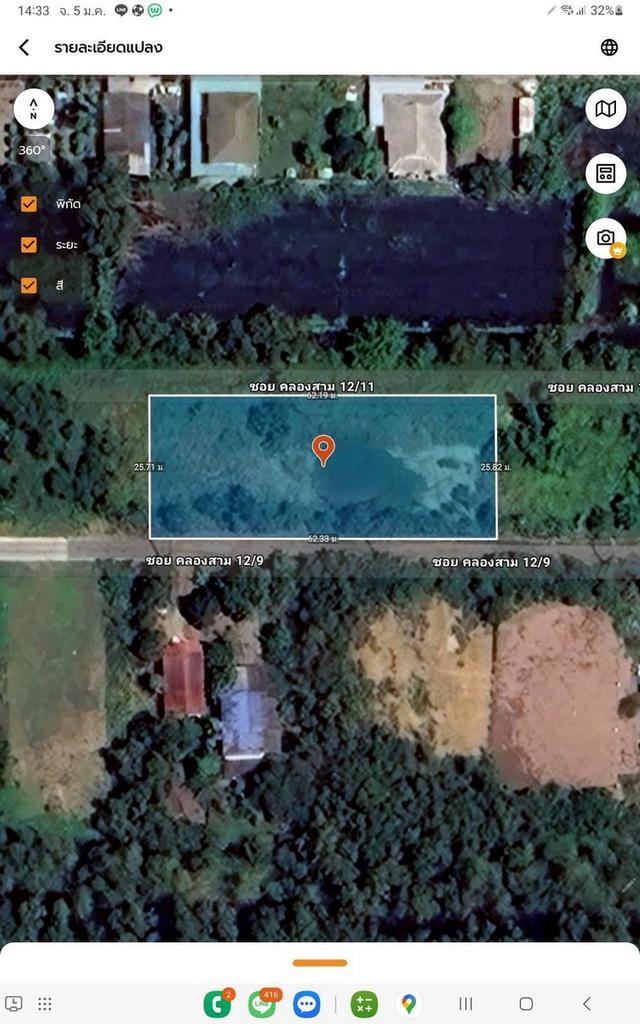Uncheck the สี checkbox
Screen dimensions: 640x1024
click(29, 285)
